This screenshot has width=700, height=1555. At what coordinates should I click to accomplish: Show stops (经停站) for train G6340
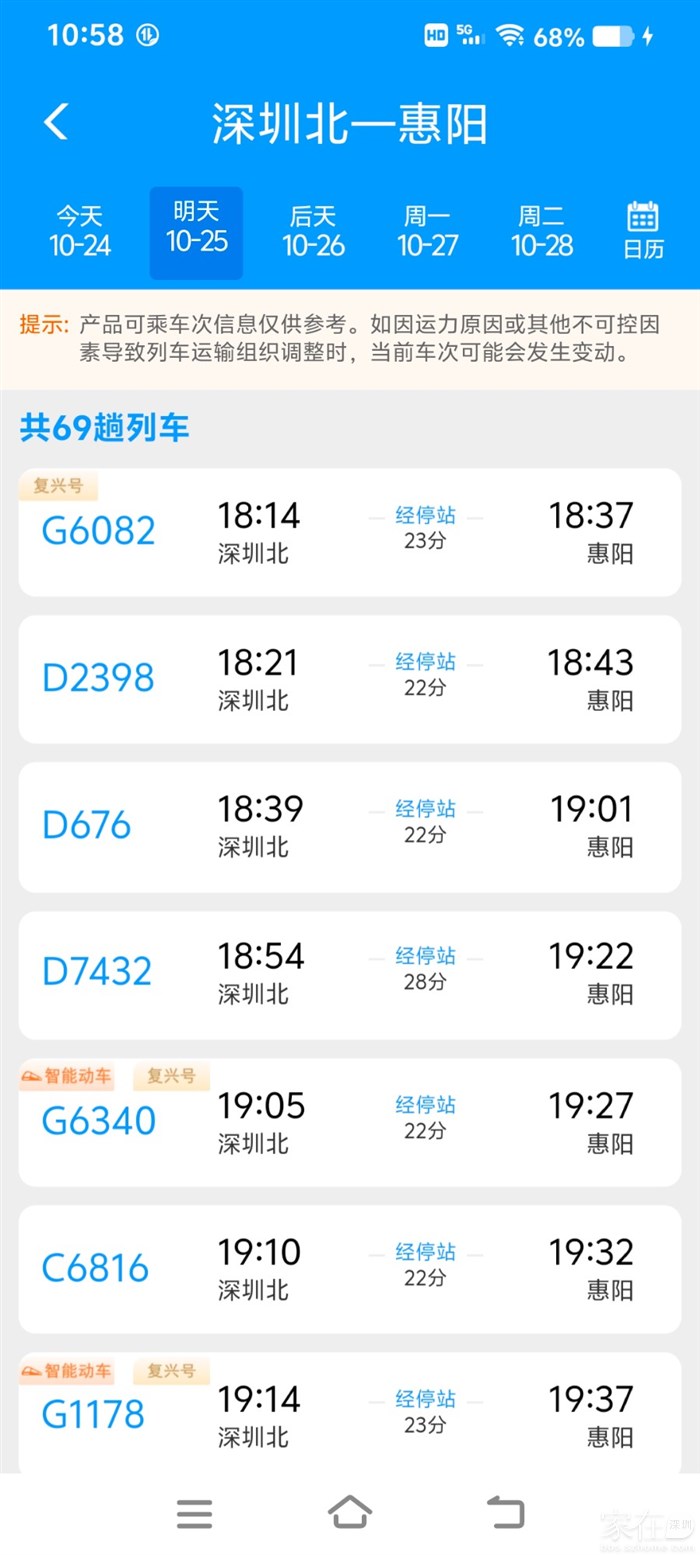[426, 1105]
